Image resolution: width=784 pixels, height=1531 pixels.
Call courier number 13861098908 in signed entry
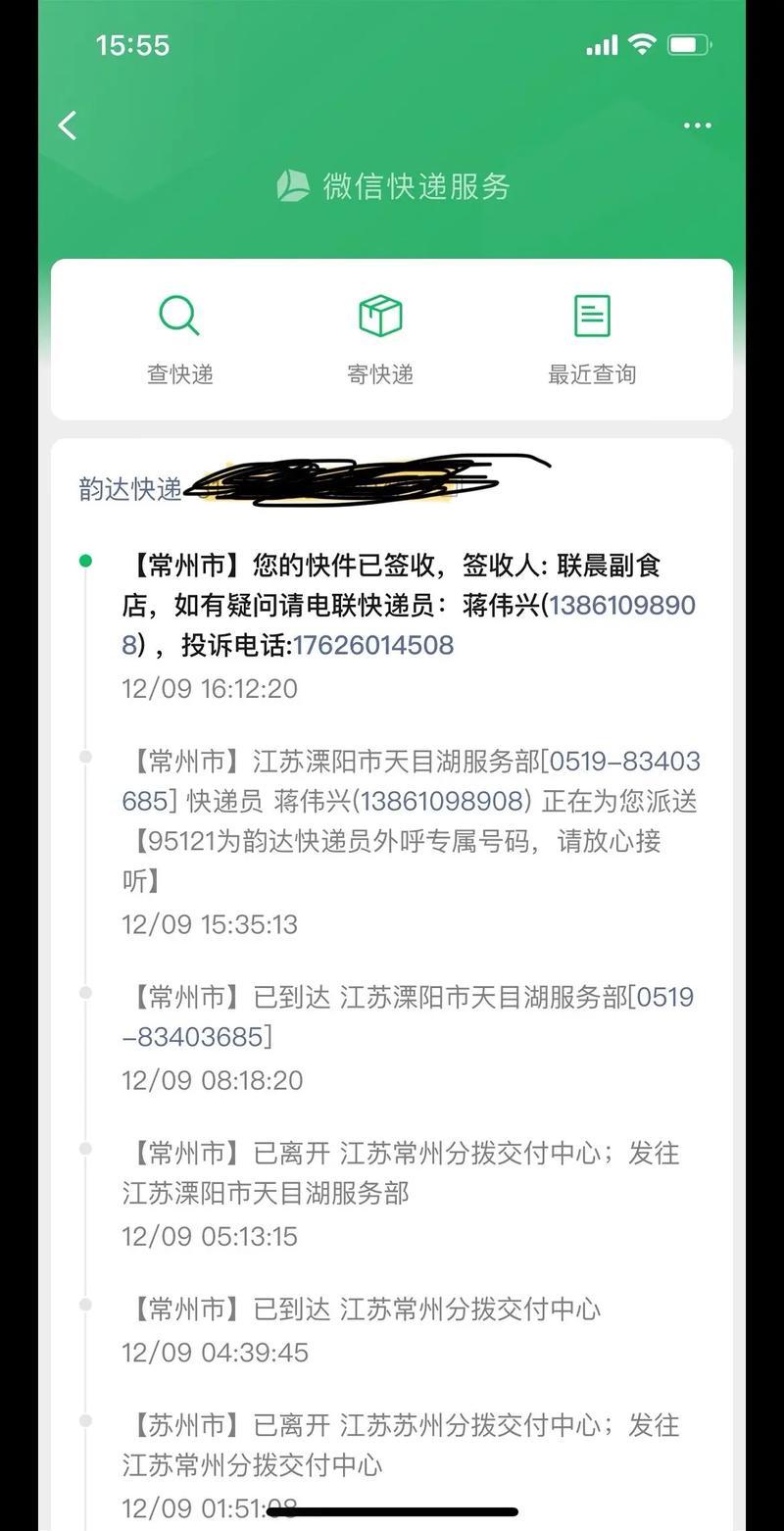pos(621,606)
